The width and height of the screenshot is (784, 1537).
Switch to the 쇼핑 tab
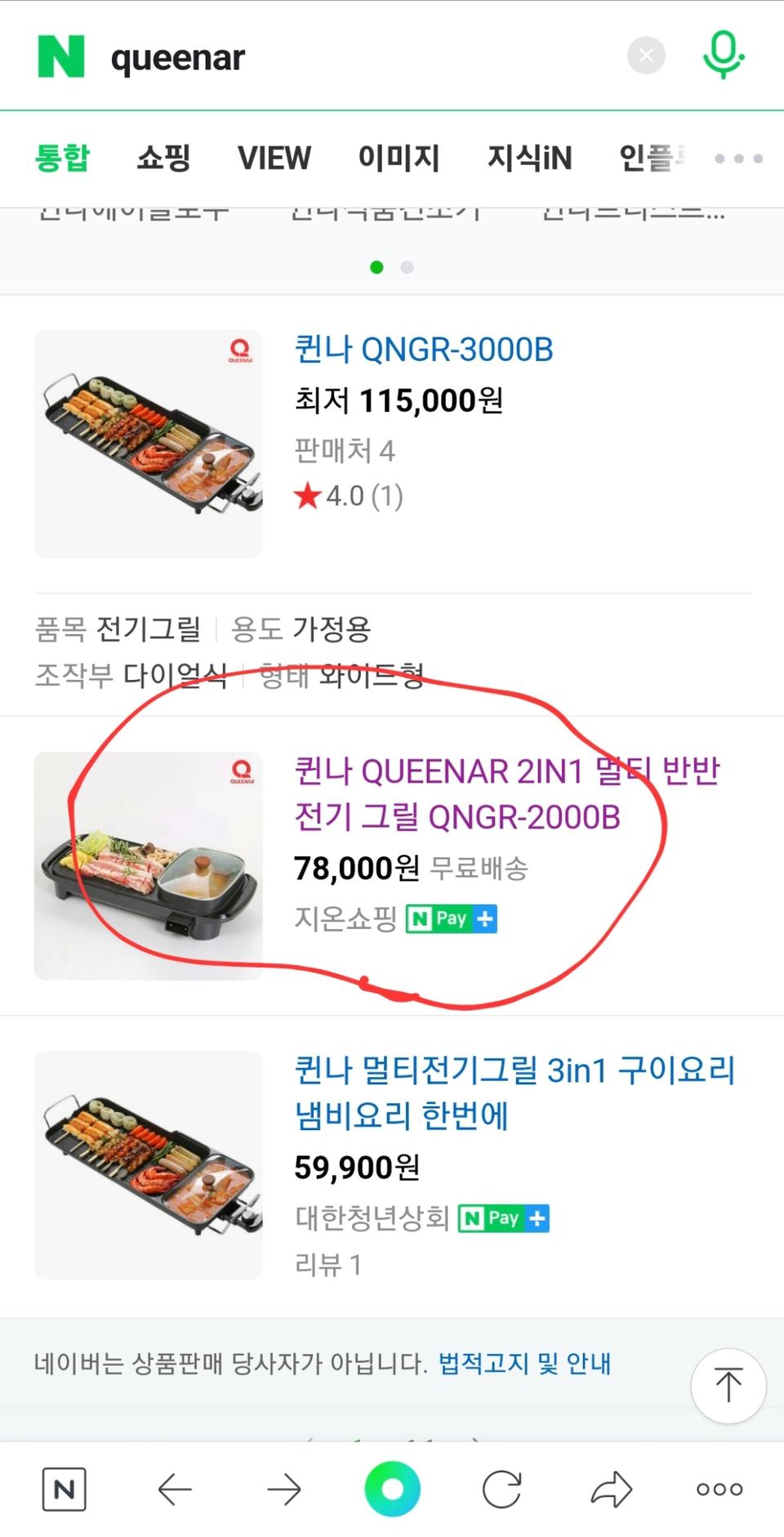(x=164, y=158)
